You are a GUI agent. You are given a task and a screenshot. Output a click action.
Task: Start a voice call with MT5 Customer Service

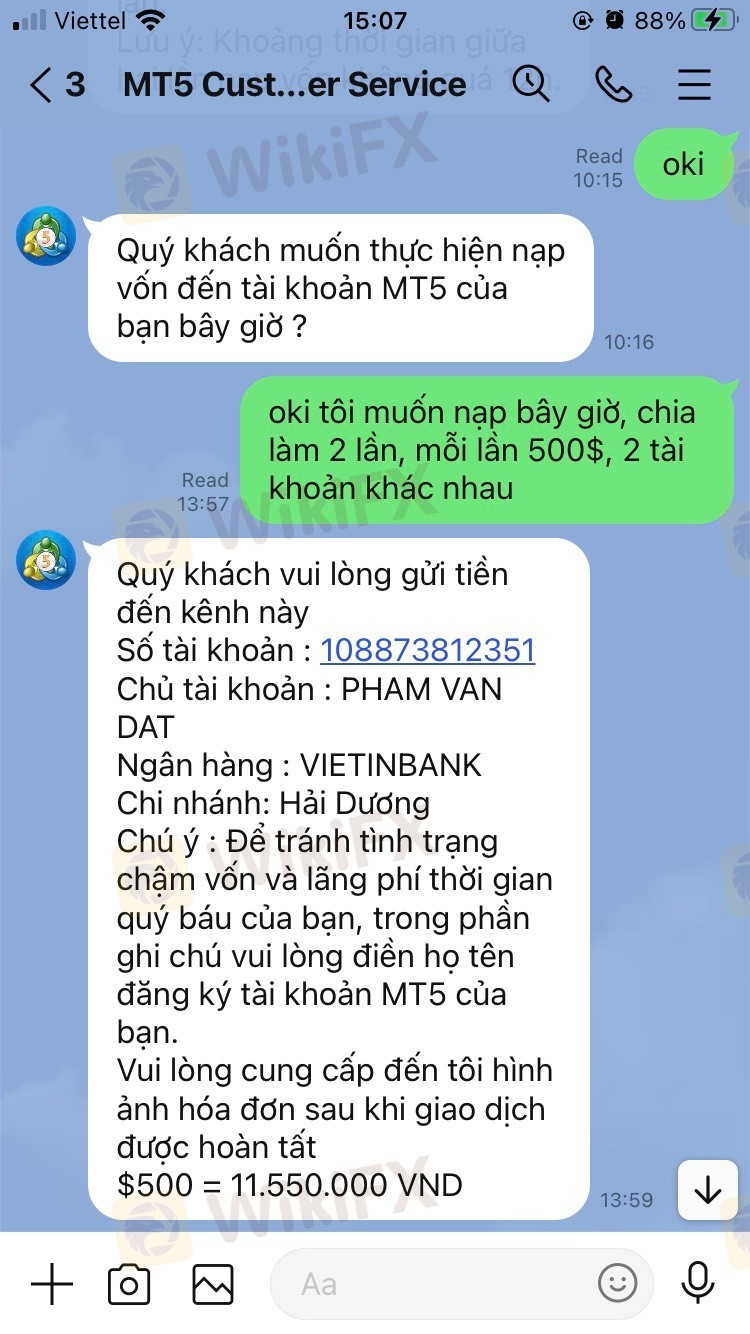(612, 85)
